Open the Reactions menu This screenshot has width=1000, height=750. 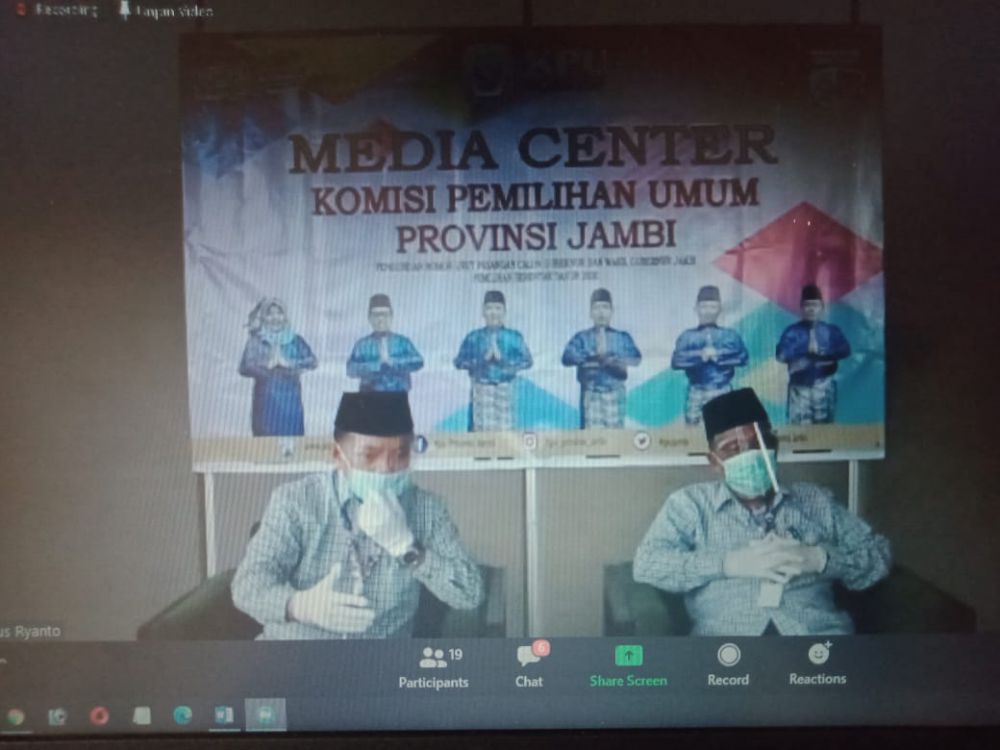click(817, 666)
